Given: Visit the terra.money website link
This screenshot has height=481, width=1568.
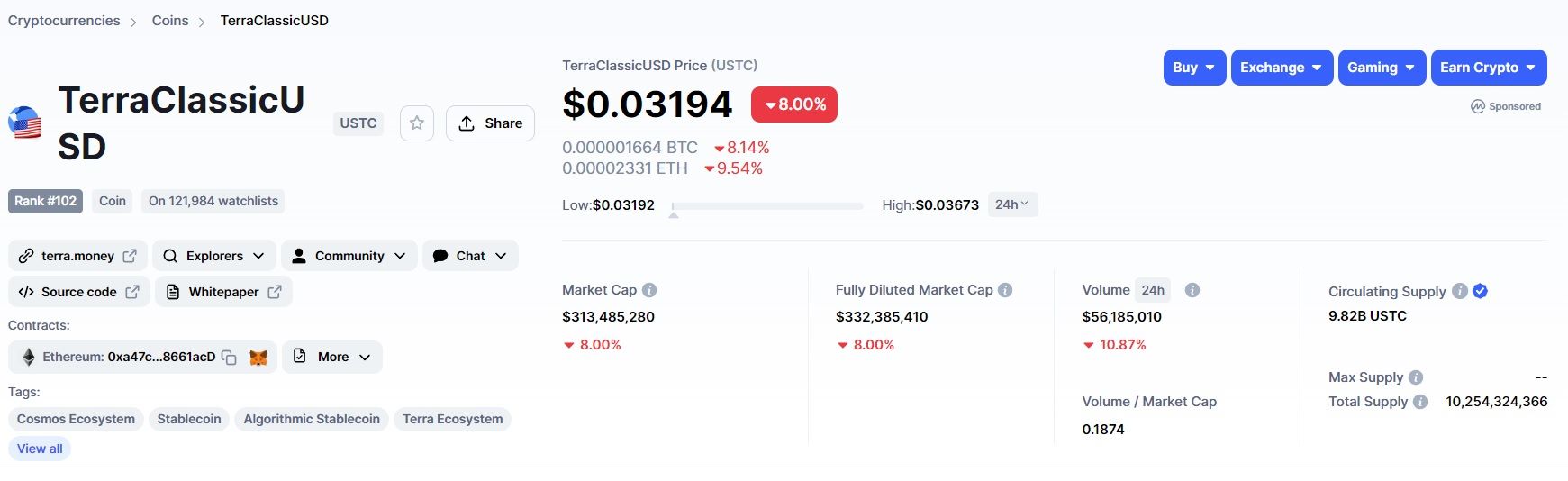Looking at the screenshot, I should [x=77, y=256].
